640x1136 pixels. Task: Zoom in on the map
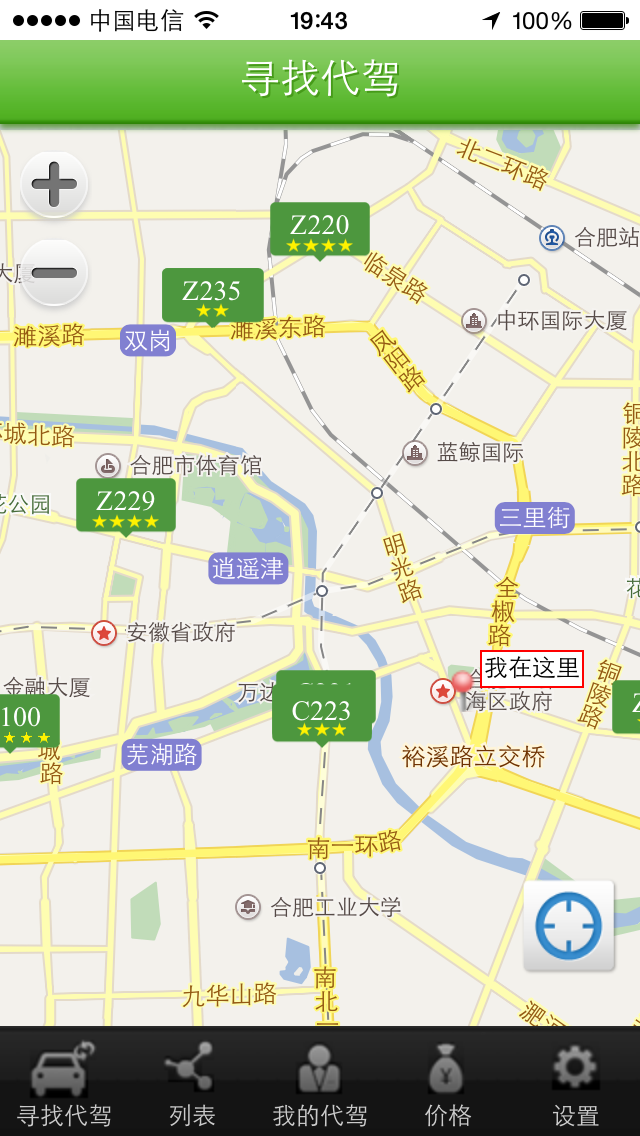(54, 184)
